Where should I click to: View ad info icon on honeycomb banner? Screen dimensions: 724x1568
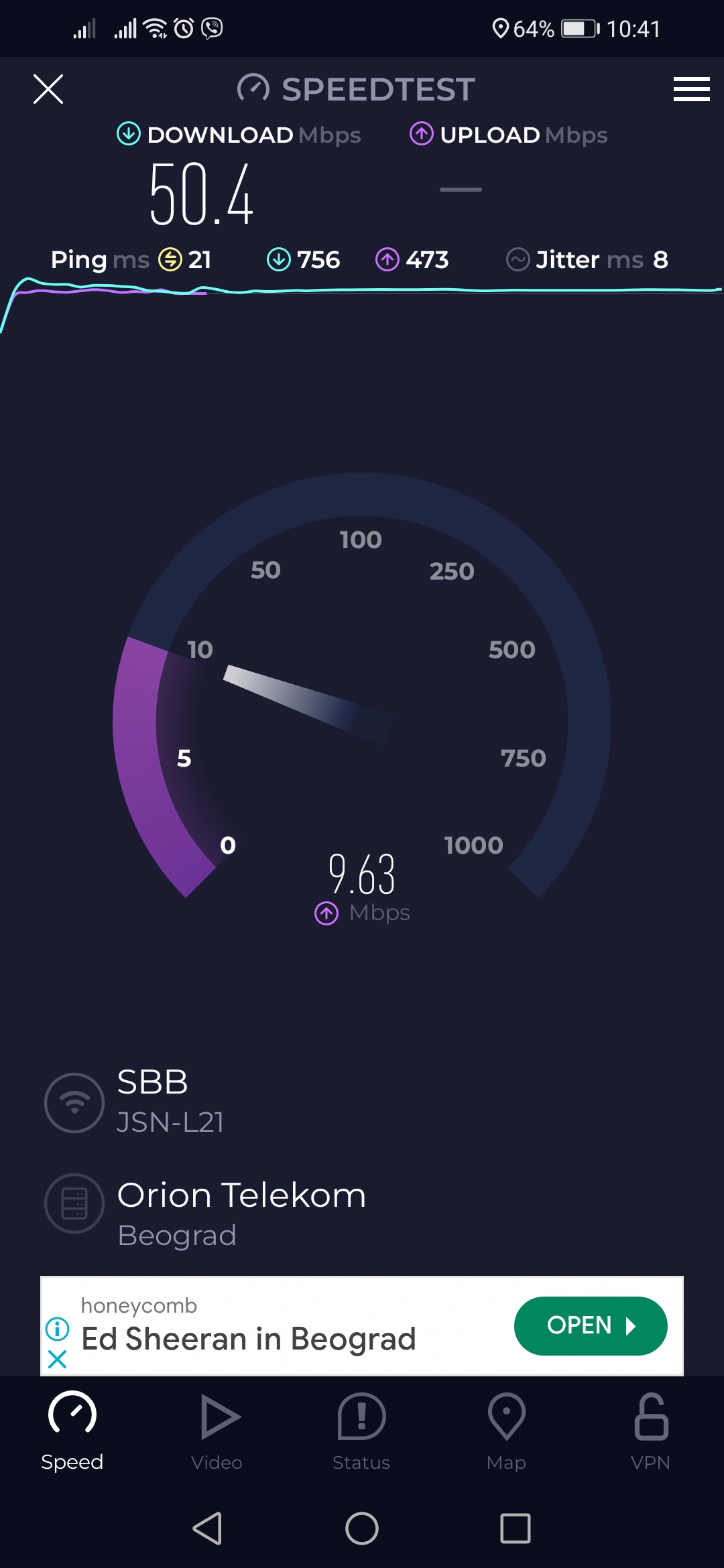(x=58, y=1328)
